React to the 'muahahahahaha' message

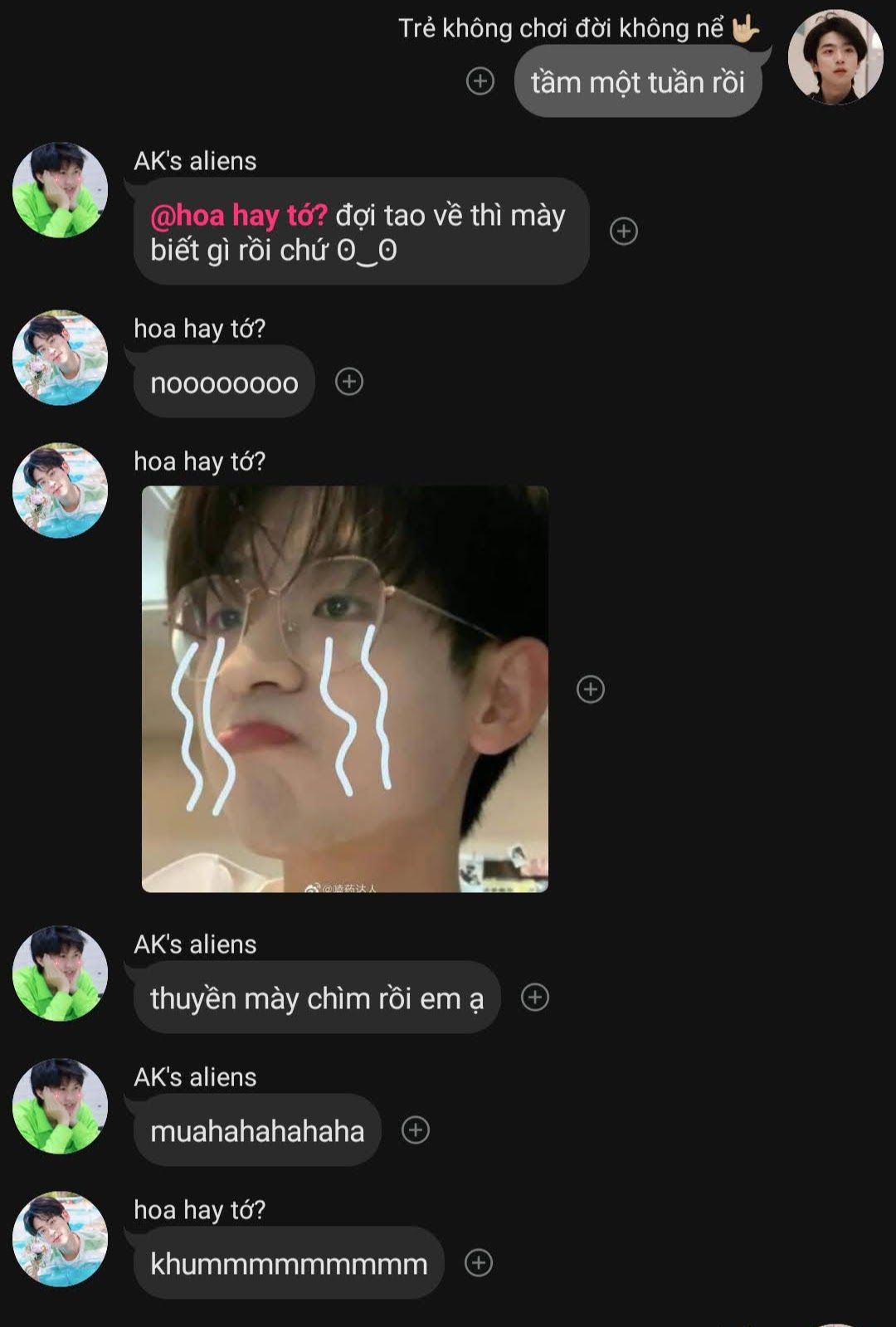pyautogui.click(x=416, y=1130)
